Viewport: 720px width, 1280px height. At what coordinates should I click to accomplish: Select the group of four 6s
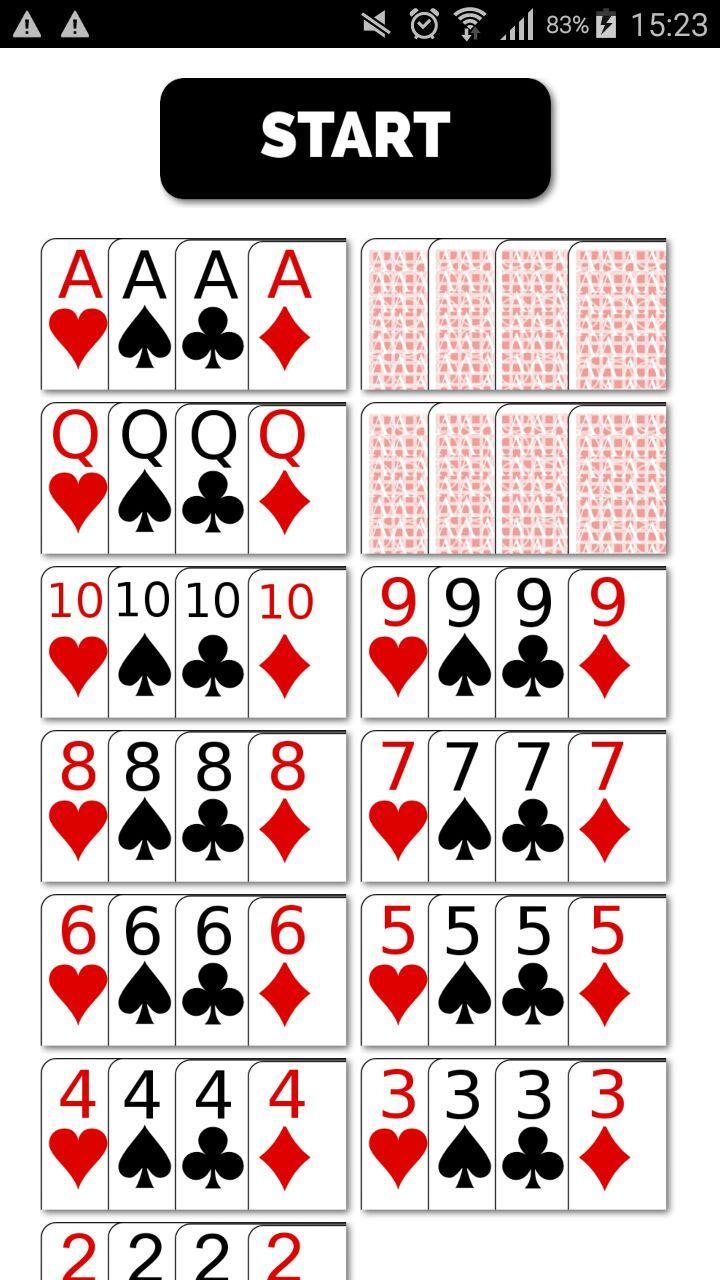(x=194, y=970)
